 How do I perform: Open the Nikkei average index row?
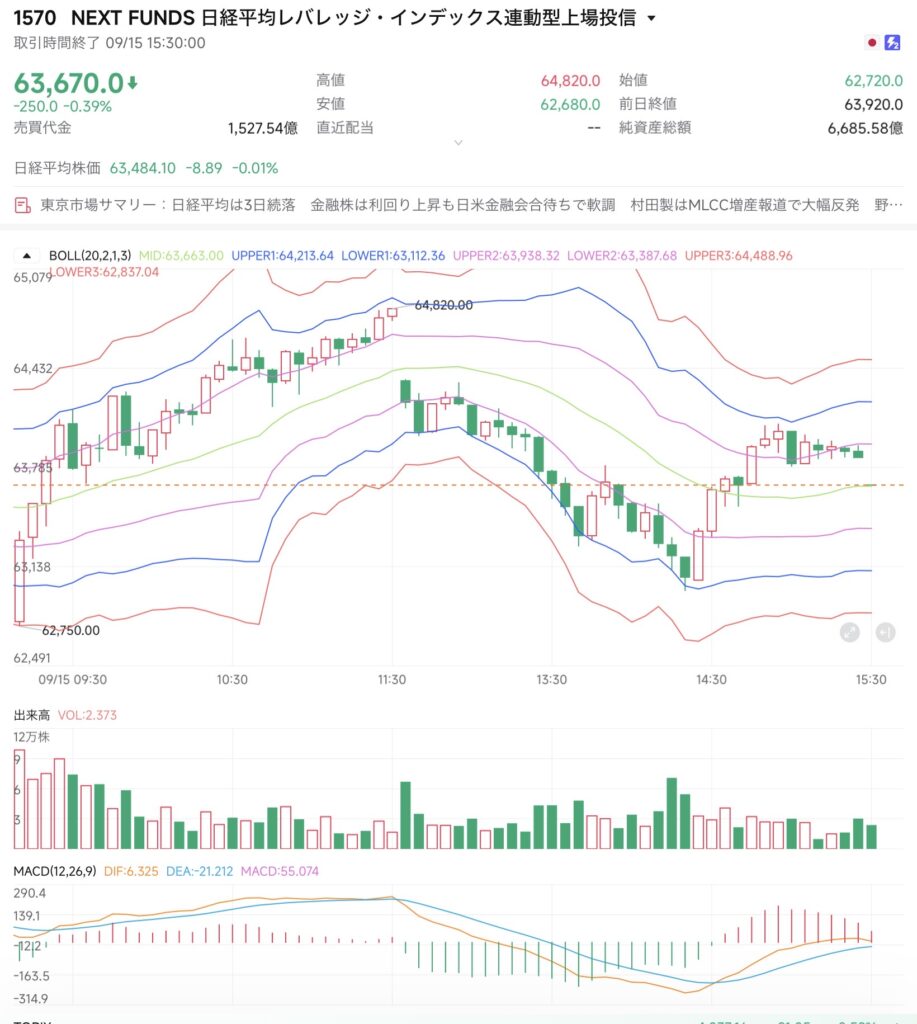click(x=146, y=168)
